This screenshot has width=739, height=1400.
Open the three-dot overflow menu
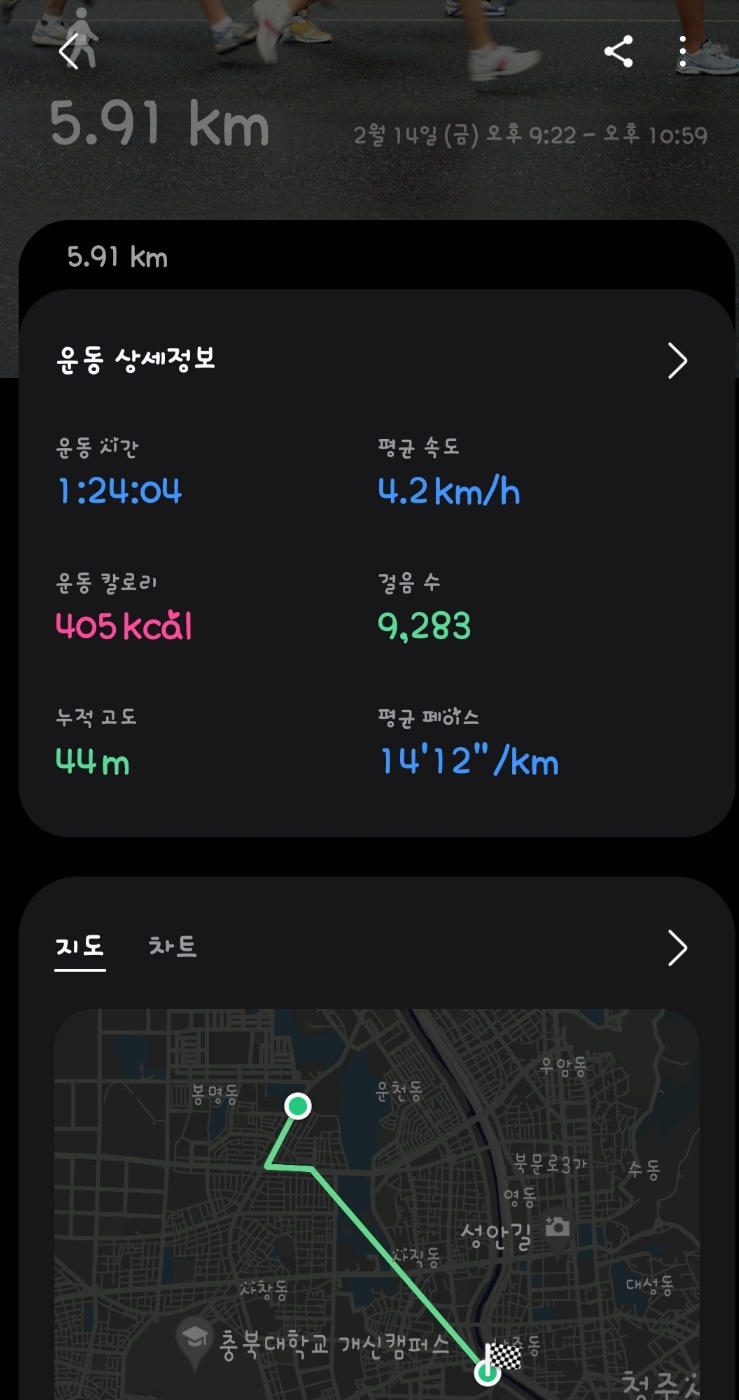click(x=682, y=51)
